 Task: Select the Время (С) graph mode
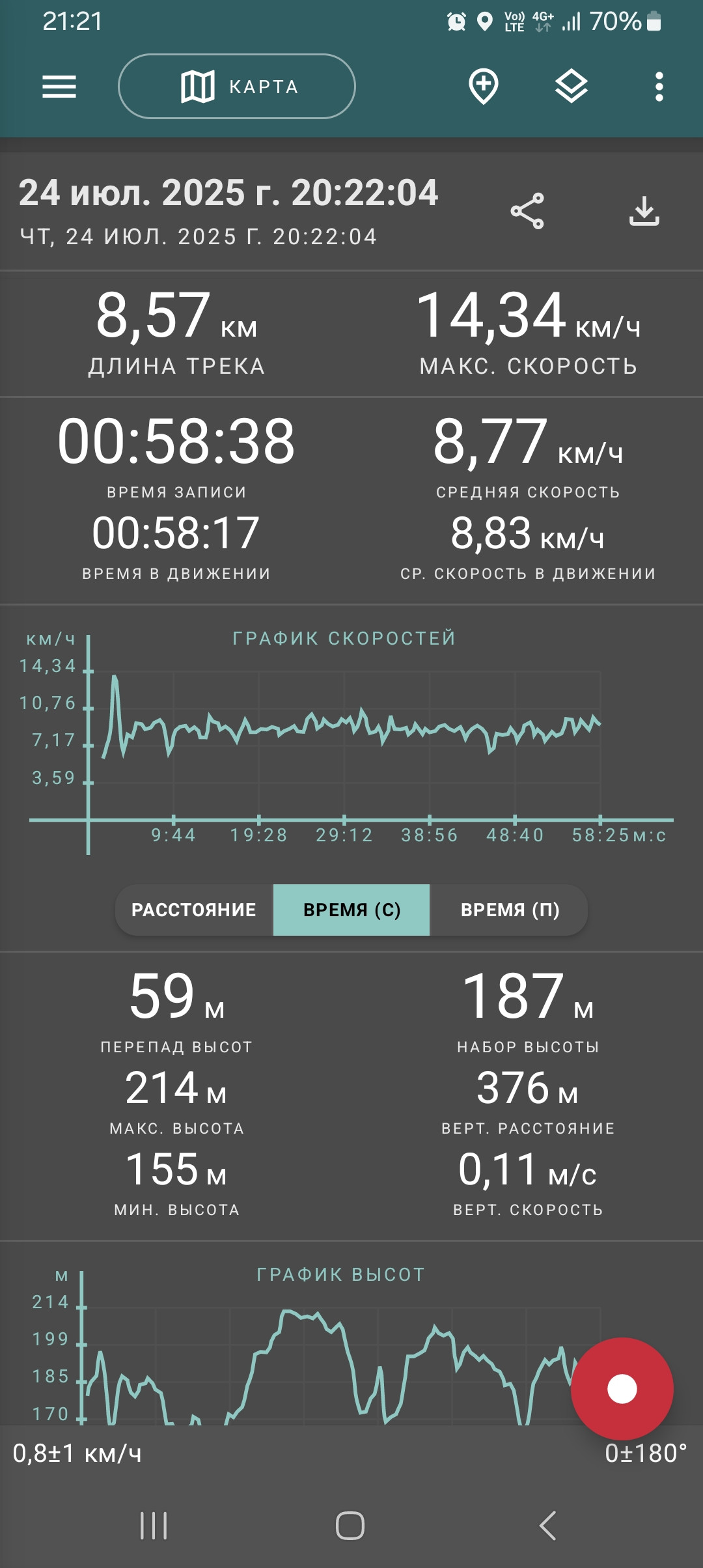[351, 910]
